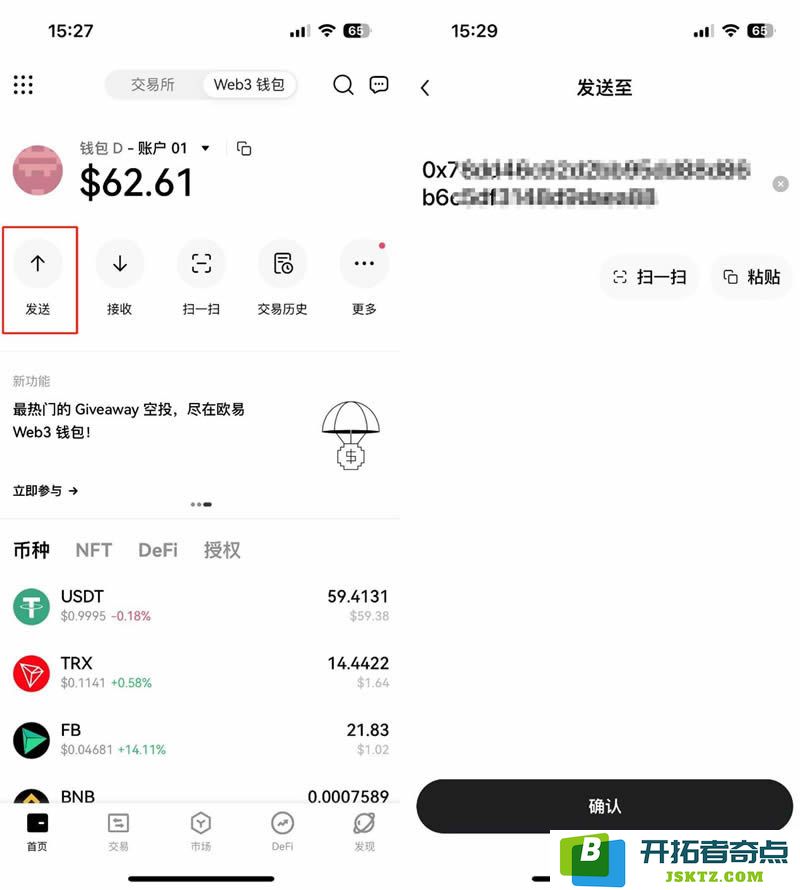Tap 粘贴 to paste an address
Screen dimensions: 800x890
751,277
